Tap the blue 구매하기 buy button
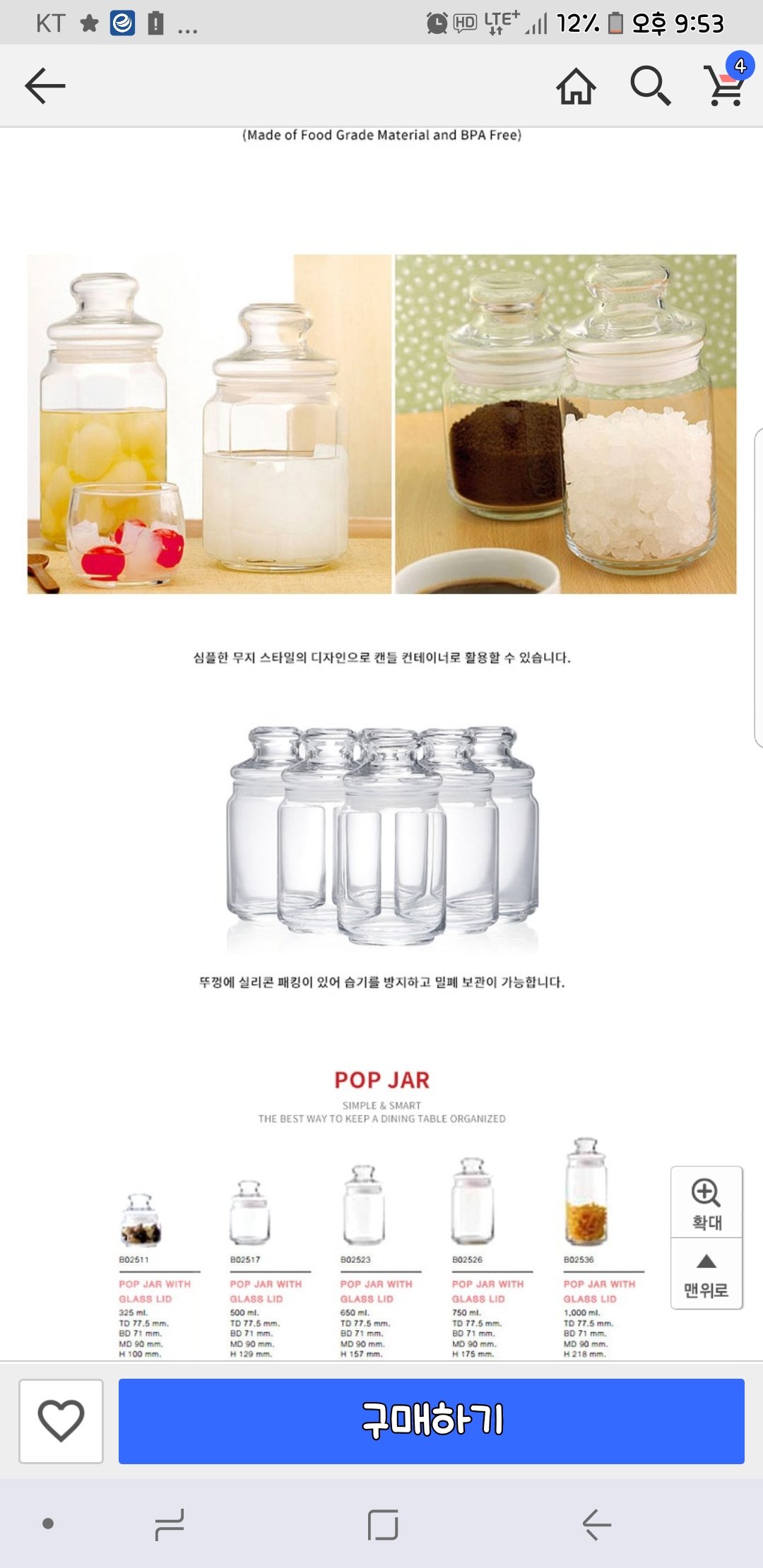 432,1420
